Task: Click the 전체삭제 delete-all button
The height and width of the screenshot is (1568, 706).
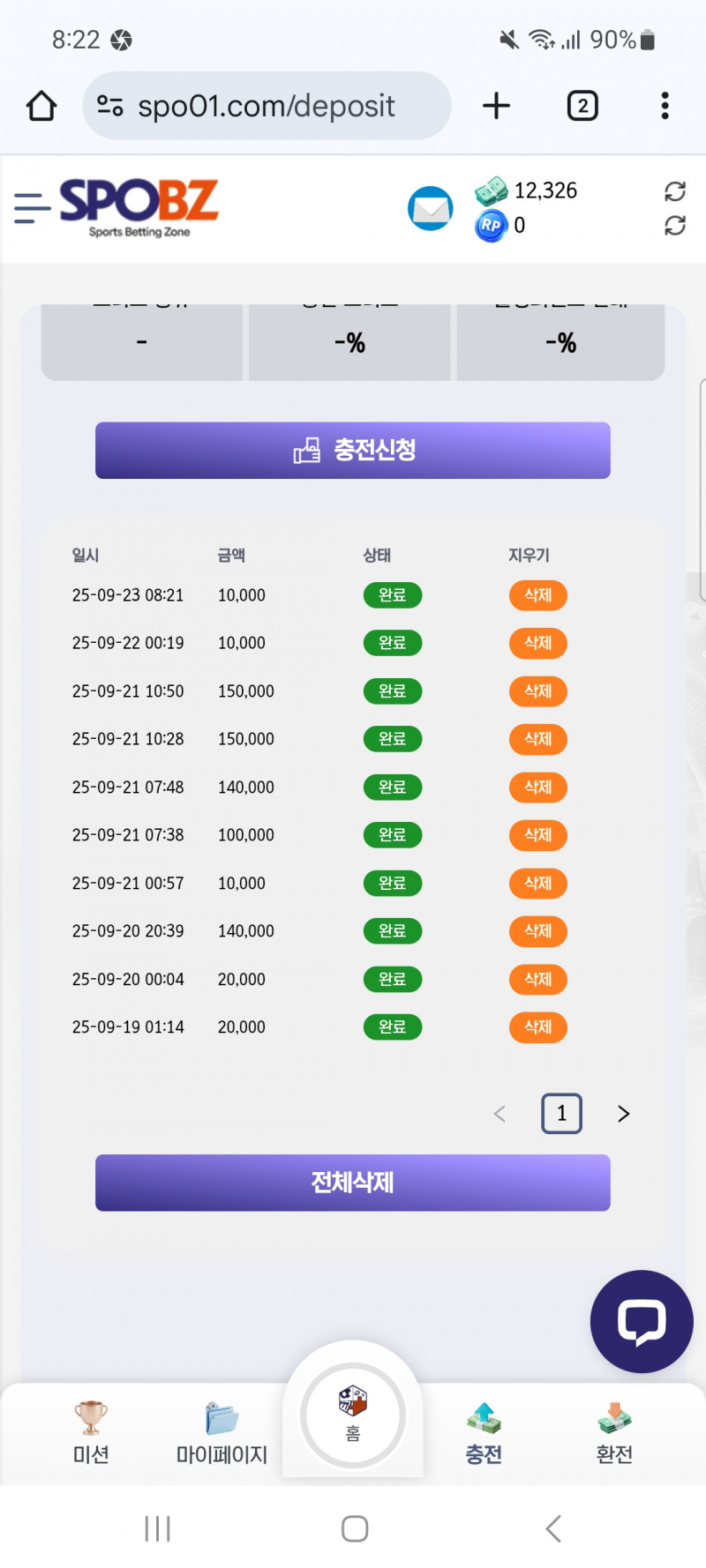Action: [x=352, y=1183]
